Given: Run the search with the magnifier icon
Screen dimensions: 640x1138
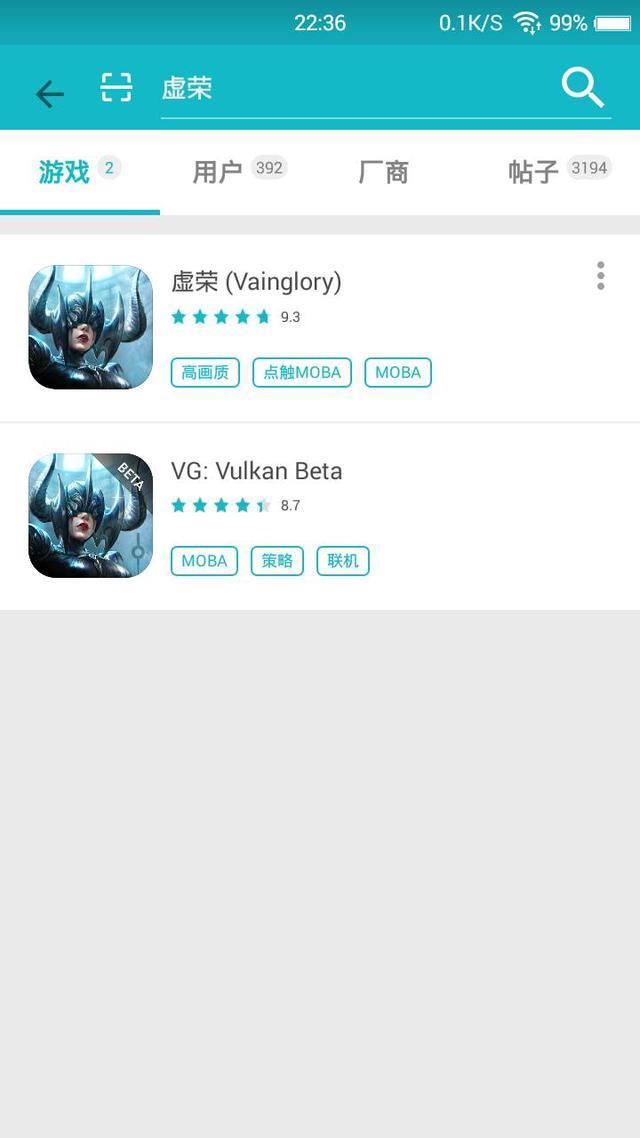Looking at the screenshot, I should (x=582, y=88).
